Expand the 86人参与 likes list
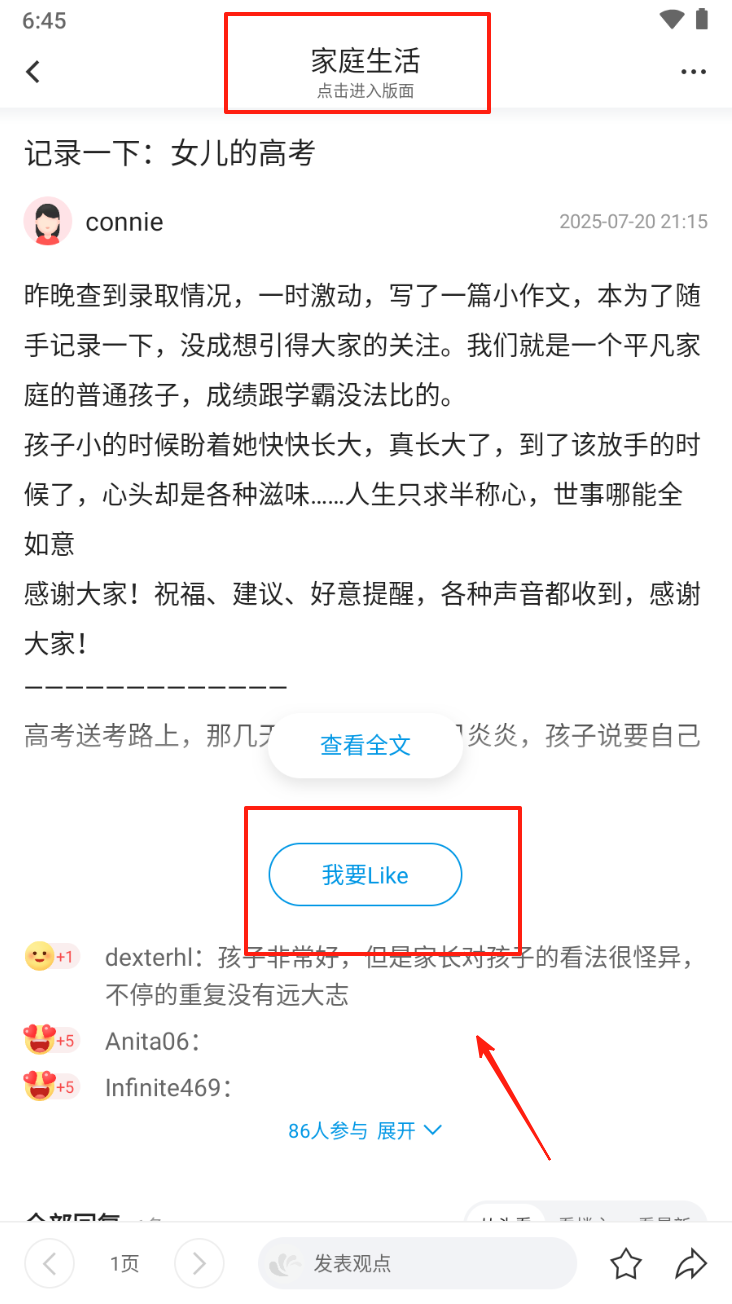732x1304 pixels. click(x=365, y=1131)
